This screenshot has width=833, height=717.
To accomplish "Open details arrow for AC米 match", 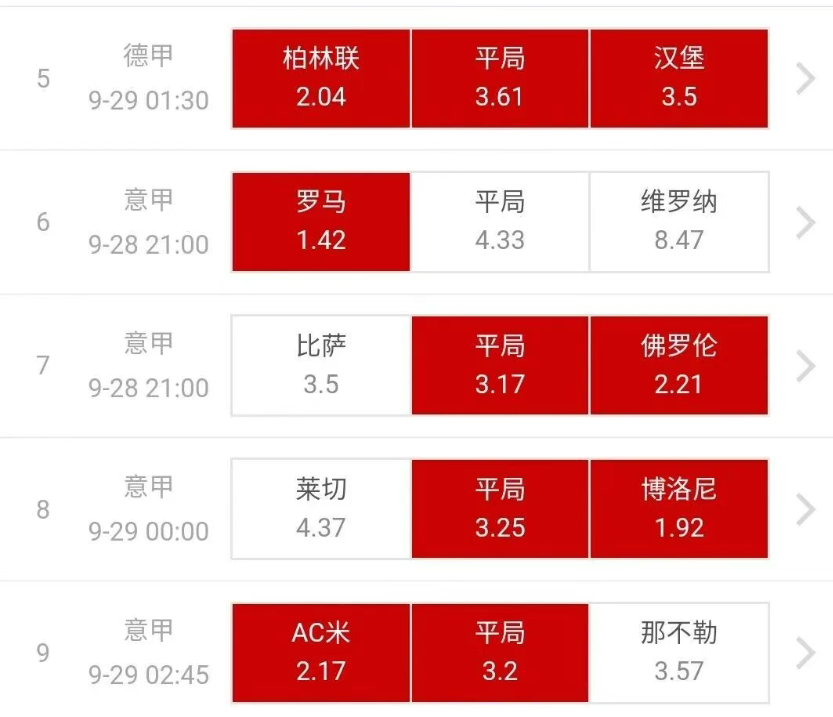I will coord(805,653).
